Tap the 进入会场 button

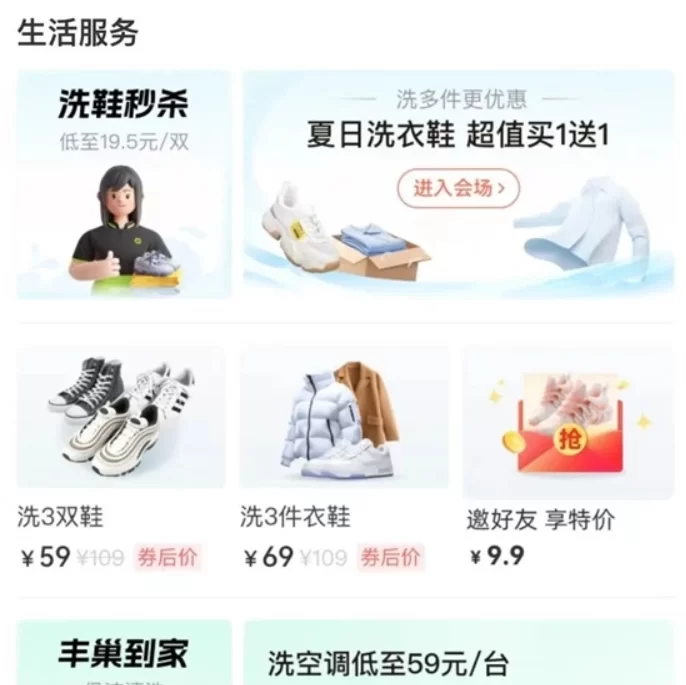(x=458, y=188)
